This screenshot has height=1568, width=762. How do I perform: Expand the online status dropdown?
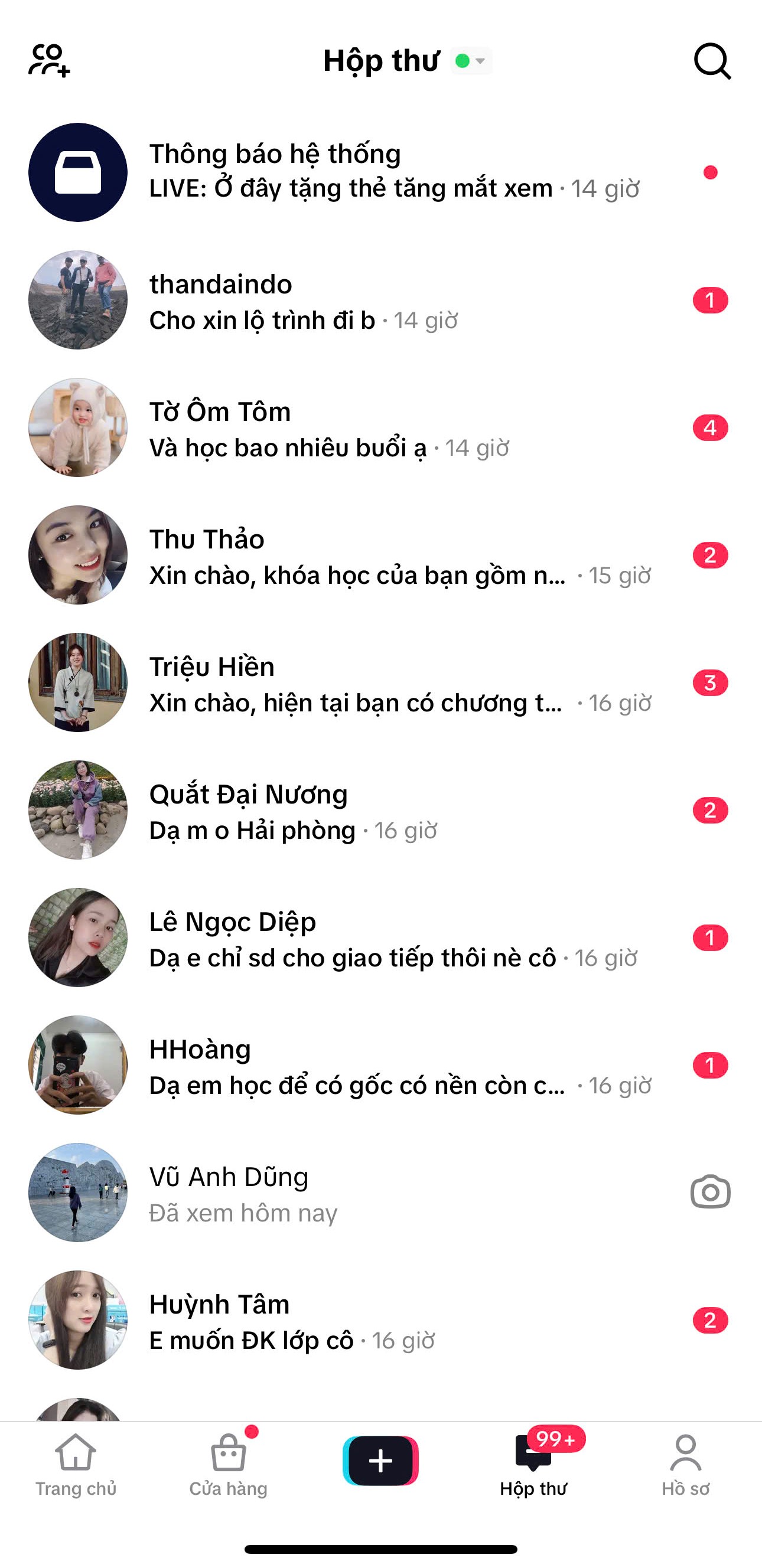coord(471,61)
